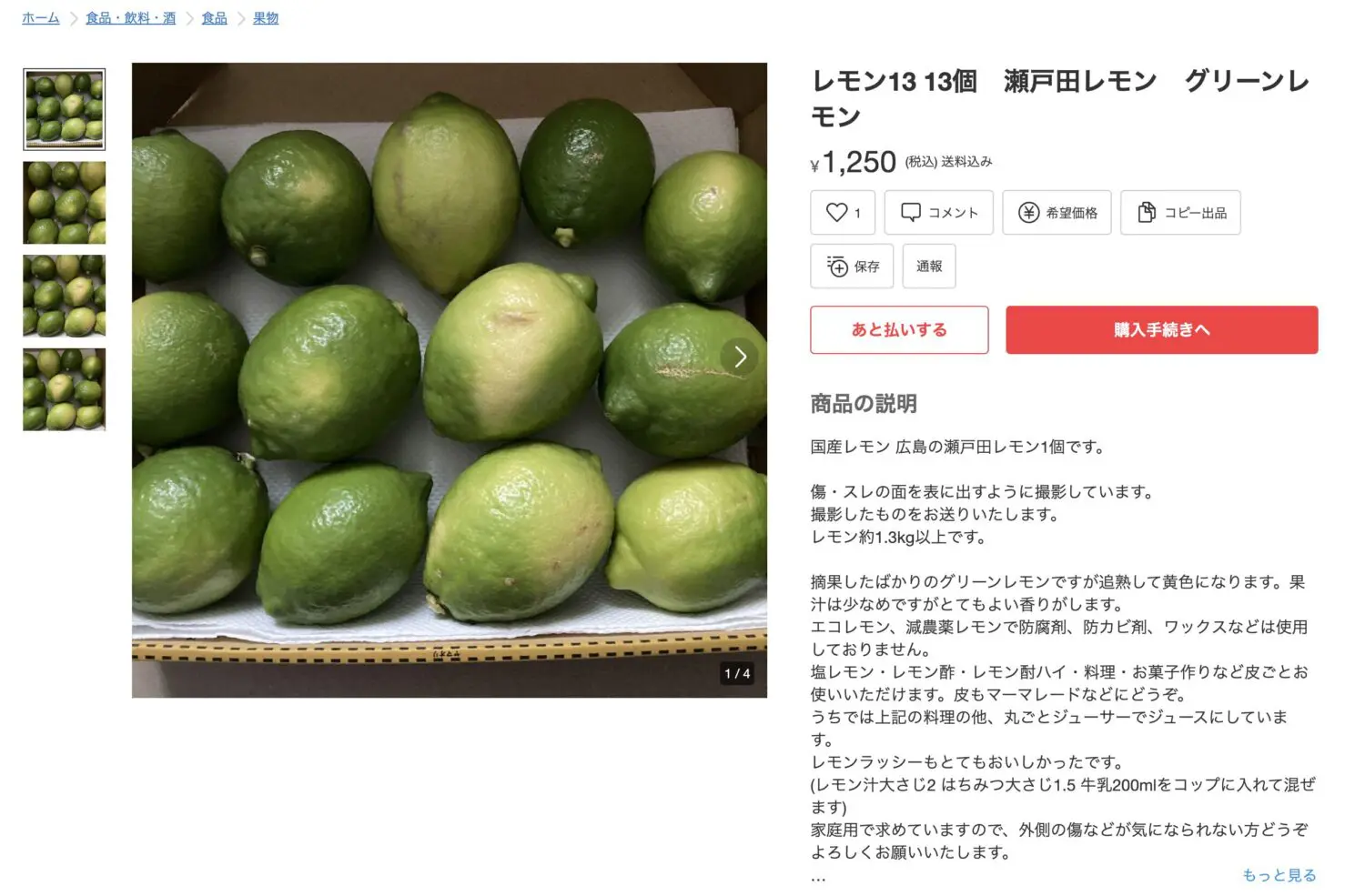Go to 食品・飲料・酒 category
The height and width of the screenshot is (896, 1365).
[x=130, y=18]
